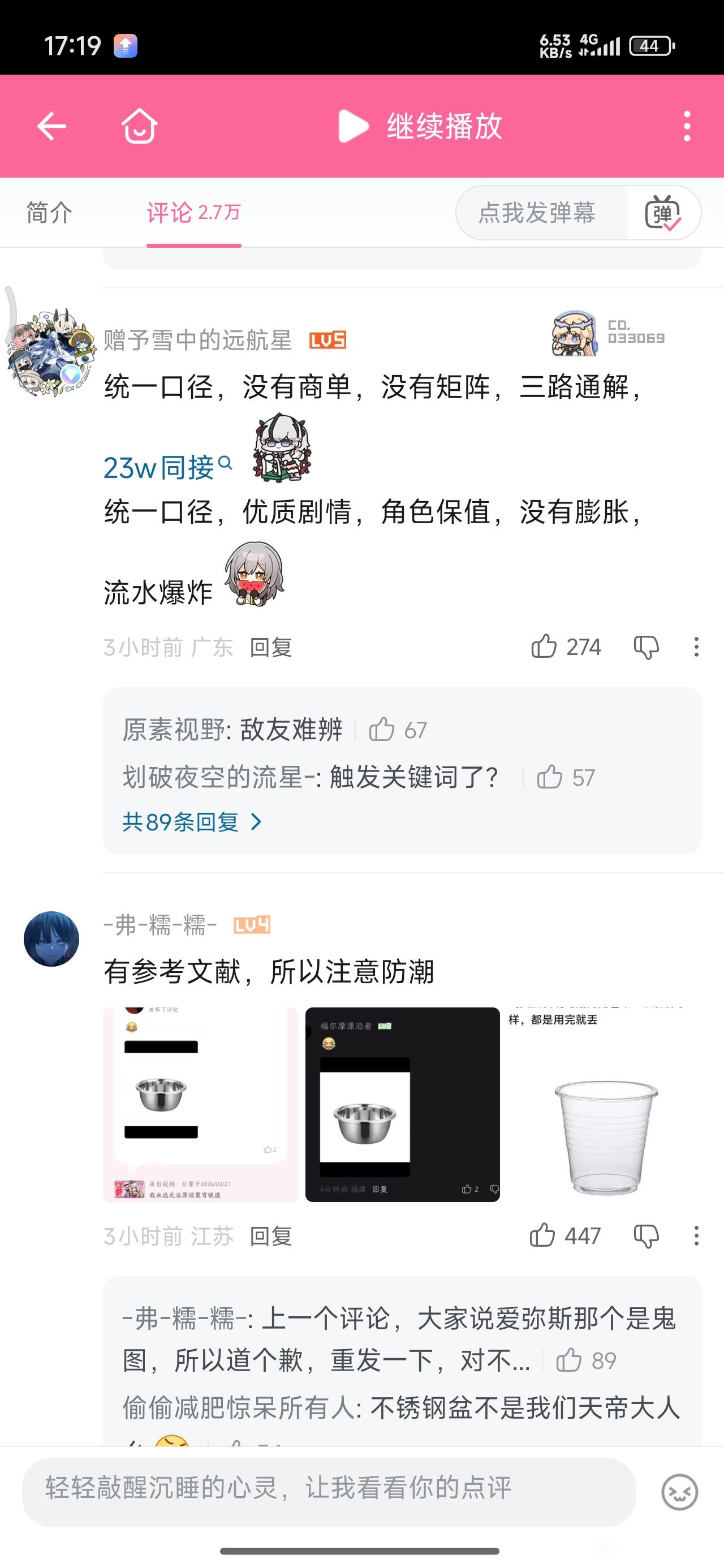Open the first steel bowl image attachment
The width and height of the screenshot is (724, 1568).
click(200, 1104)
